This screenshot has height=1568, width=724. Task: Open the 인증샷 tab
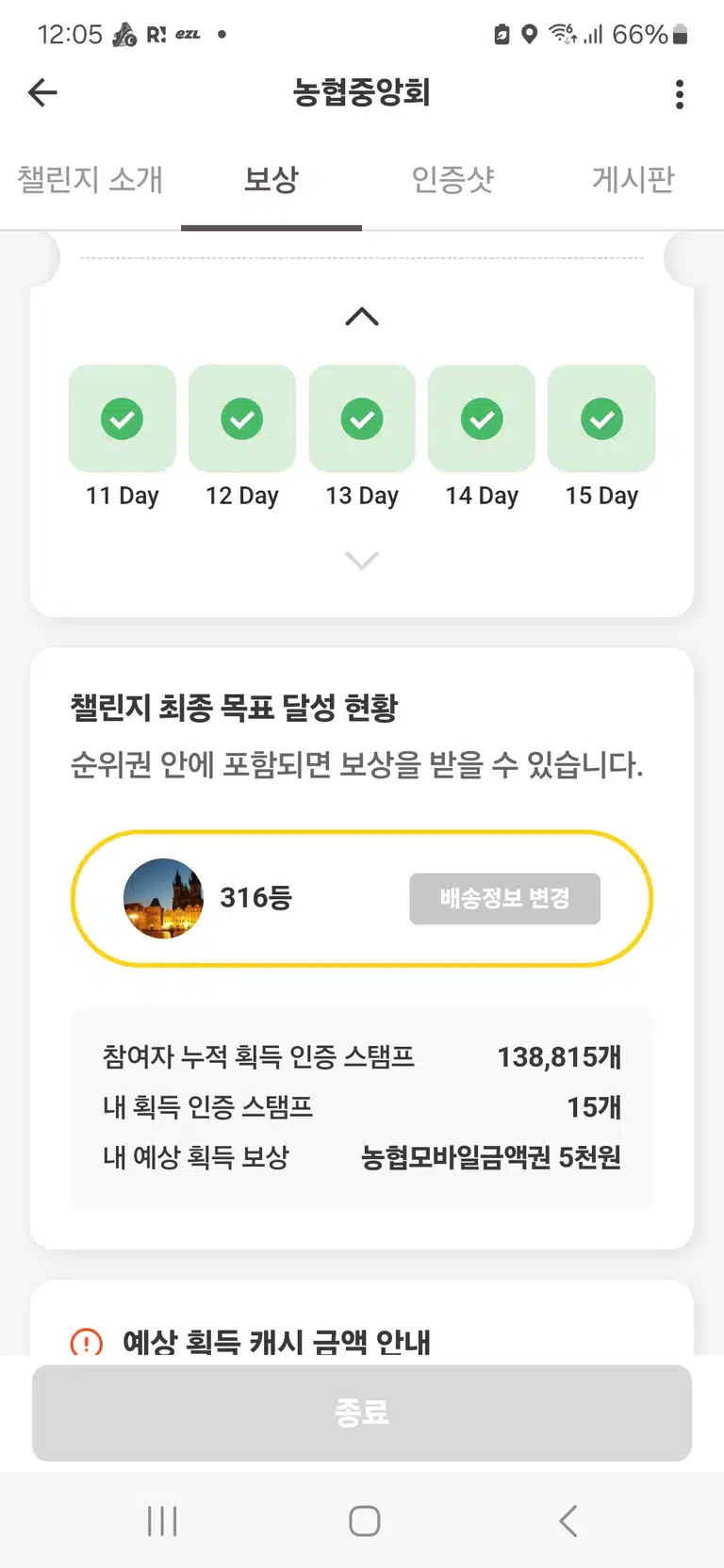452,179
